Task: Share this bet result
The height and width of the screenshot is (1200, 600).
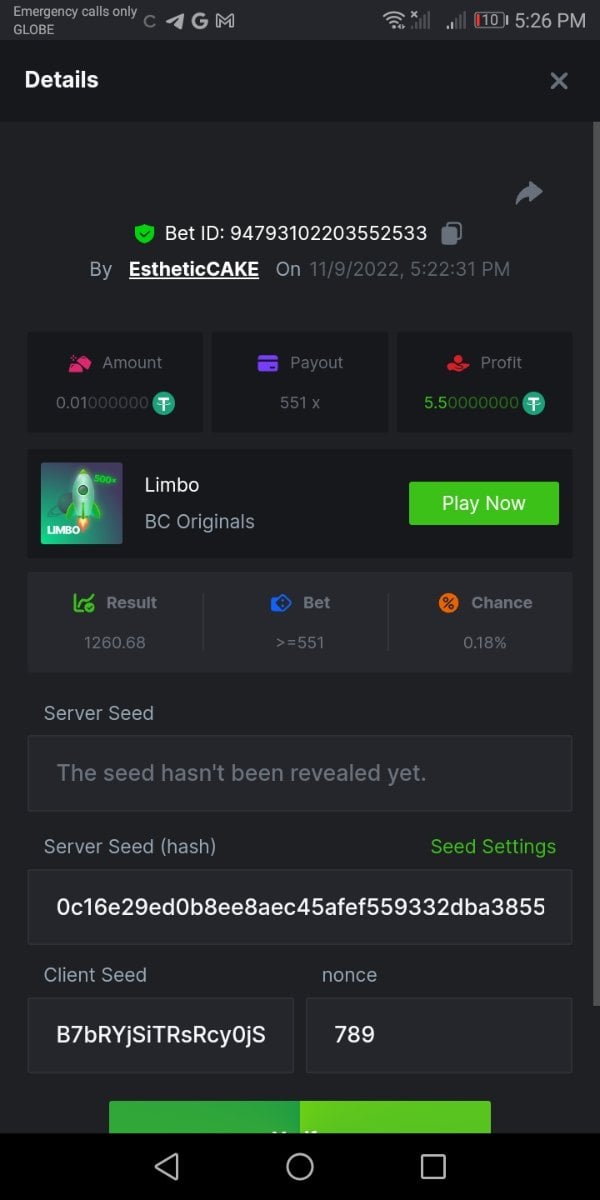Action: (x=529, y=193)
